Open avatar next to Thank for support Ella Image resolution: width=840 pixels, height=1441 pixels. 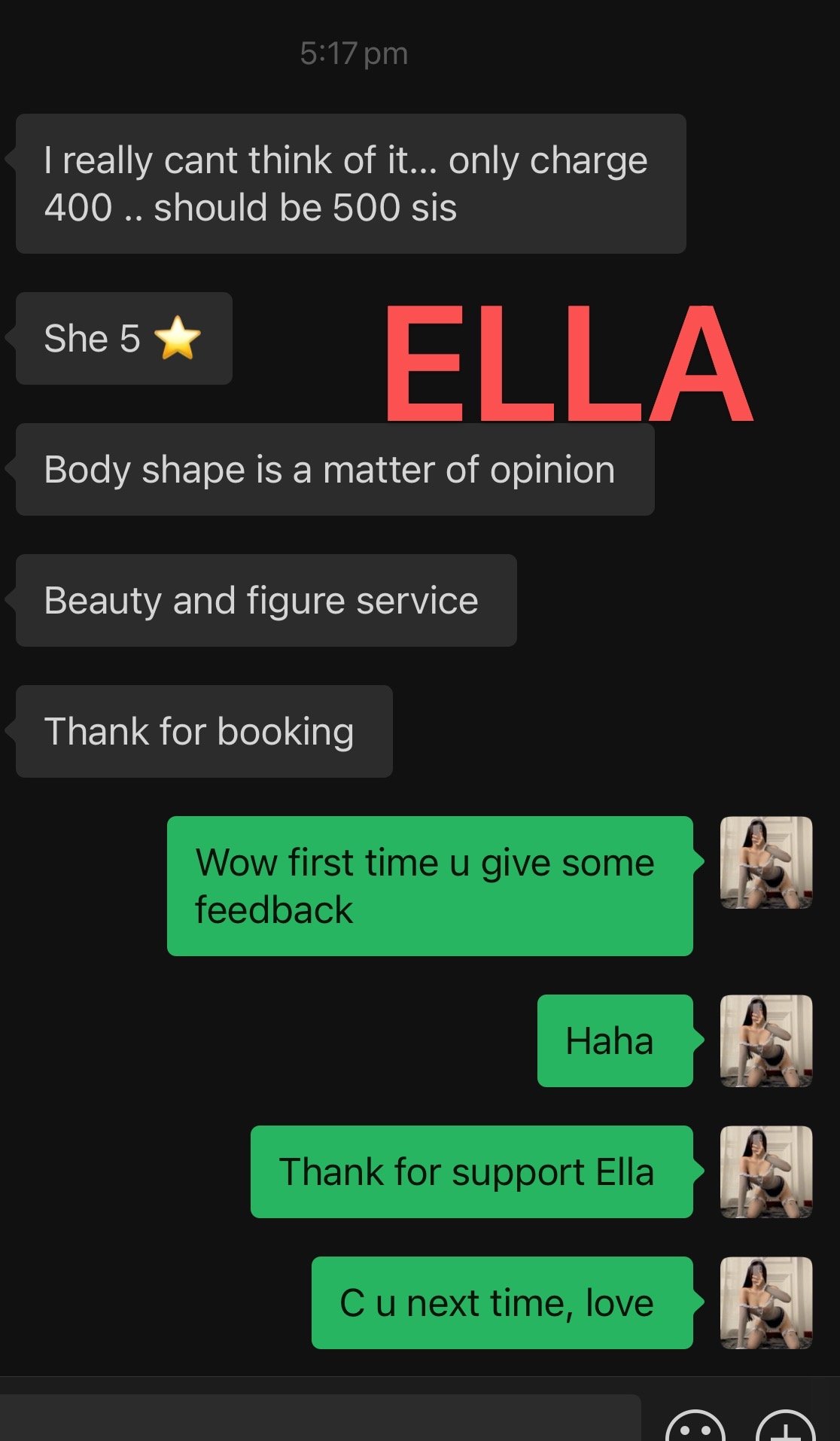766,1171
